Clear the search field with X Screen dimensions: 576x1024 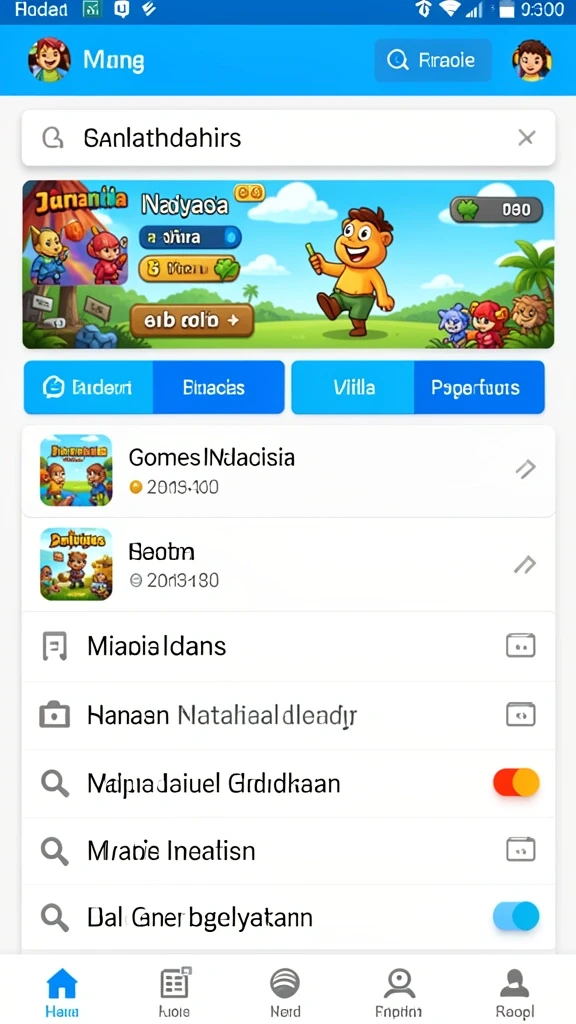point(526,138)
